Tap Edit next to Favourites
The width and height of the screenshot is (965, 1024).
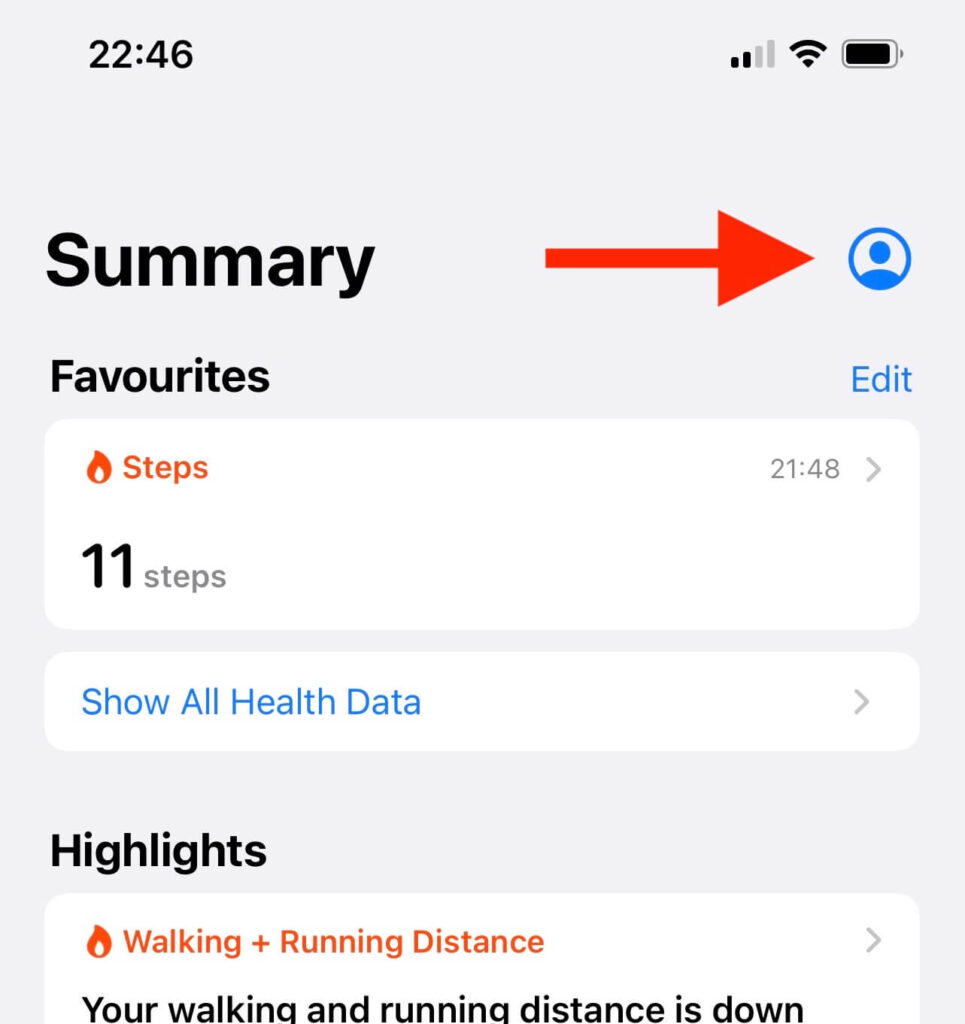click(880, 380)
